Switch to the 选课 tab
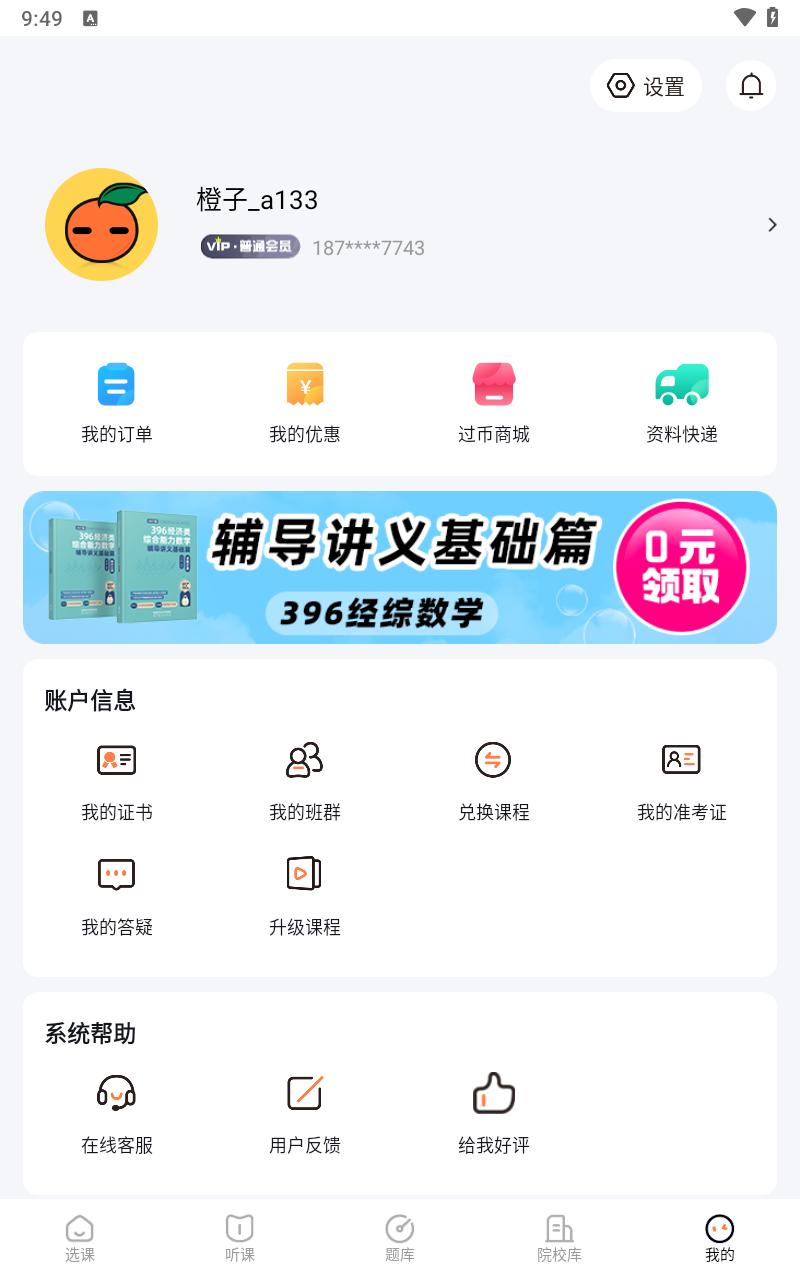800x1280 pixels. tap(80, 1238)
